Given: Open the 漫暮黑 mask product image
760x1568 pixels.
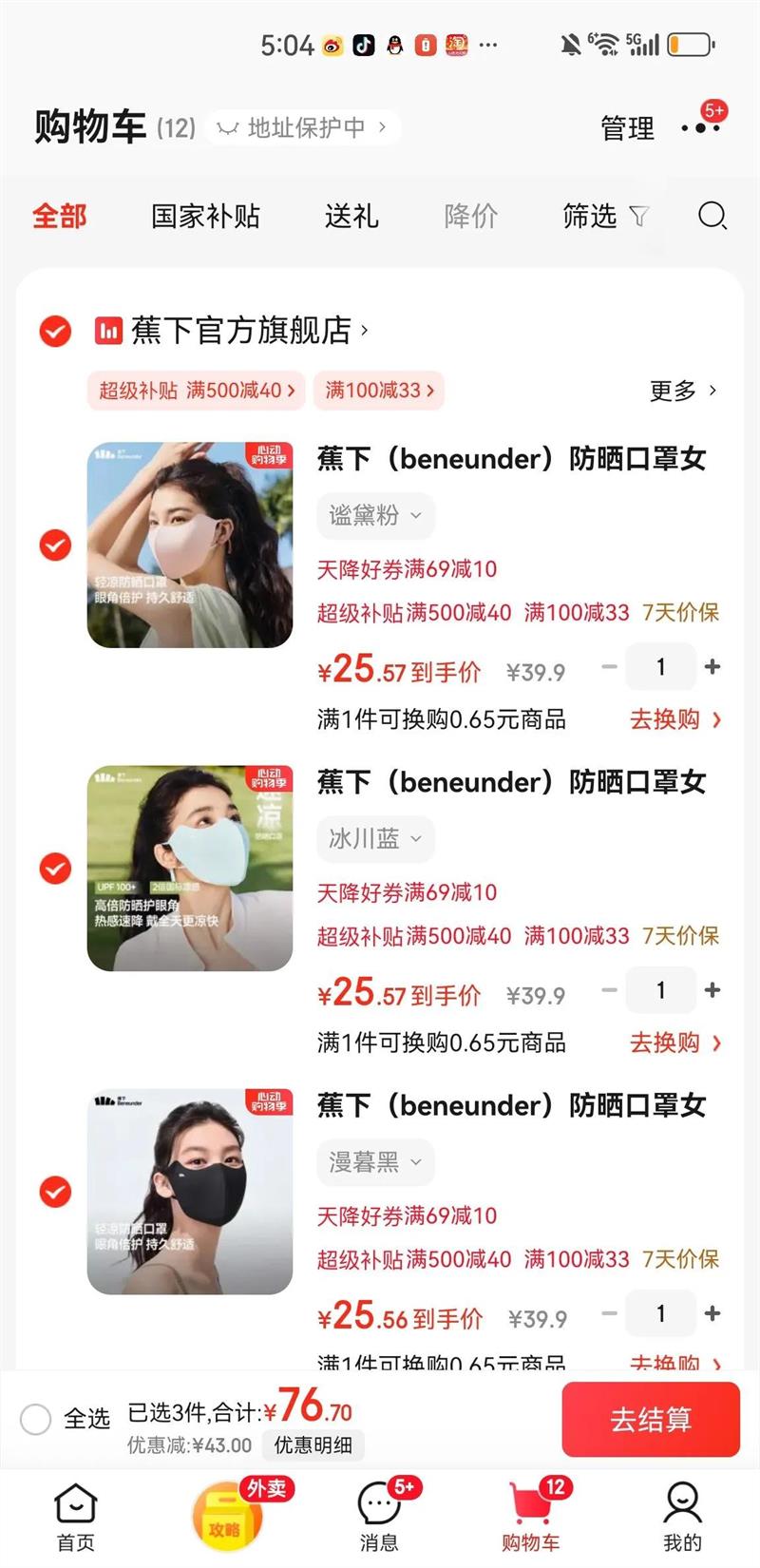Looking at the screenshot, I should (190, 1192).
